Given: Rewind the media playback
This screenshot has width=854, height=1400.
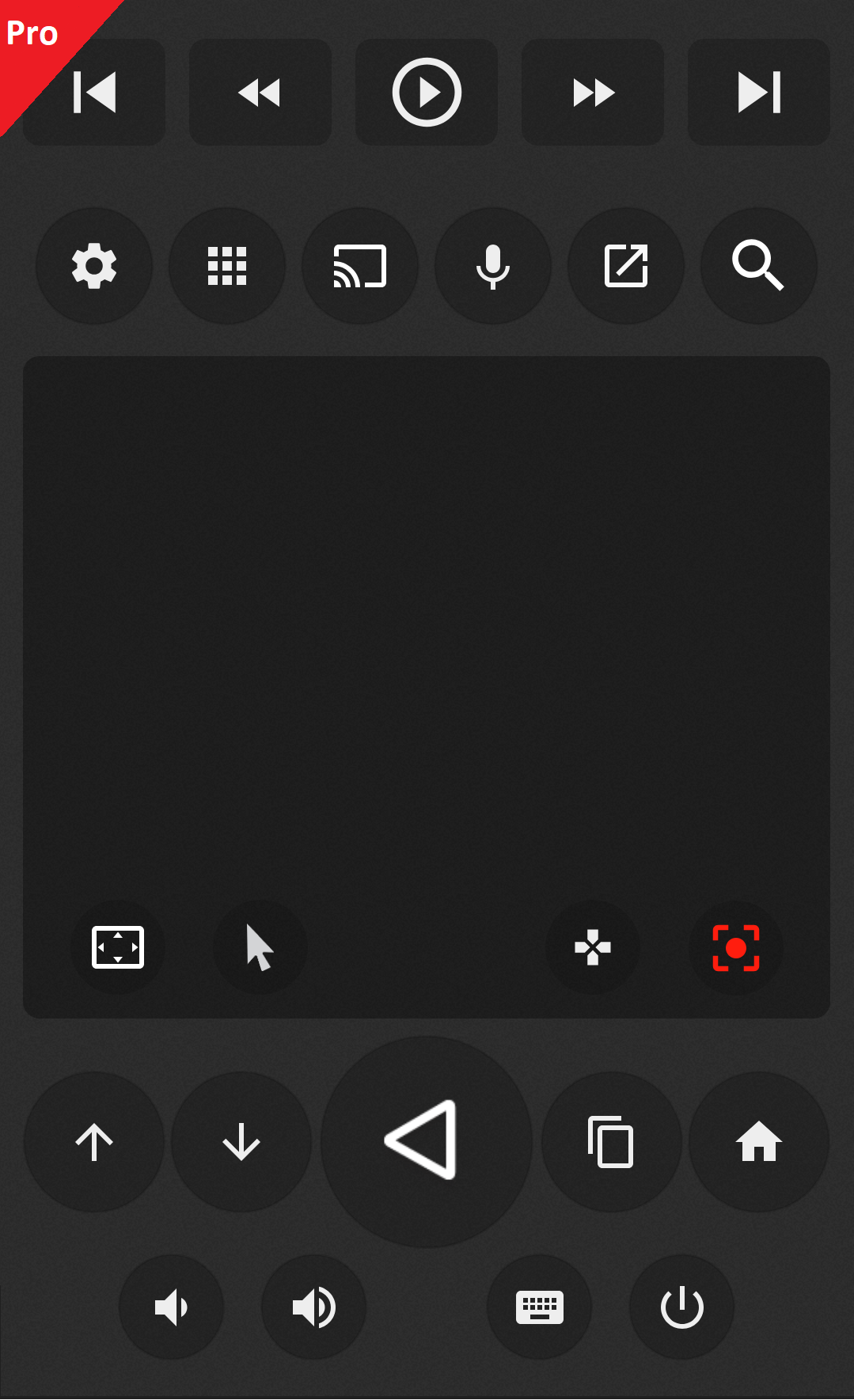Looking at the screenshot, I should (260, 93).
